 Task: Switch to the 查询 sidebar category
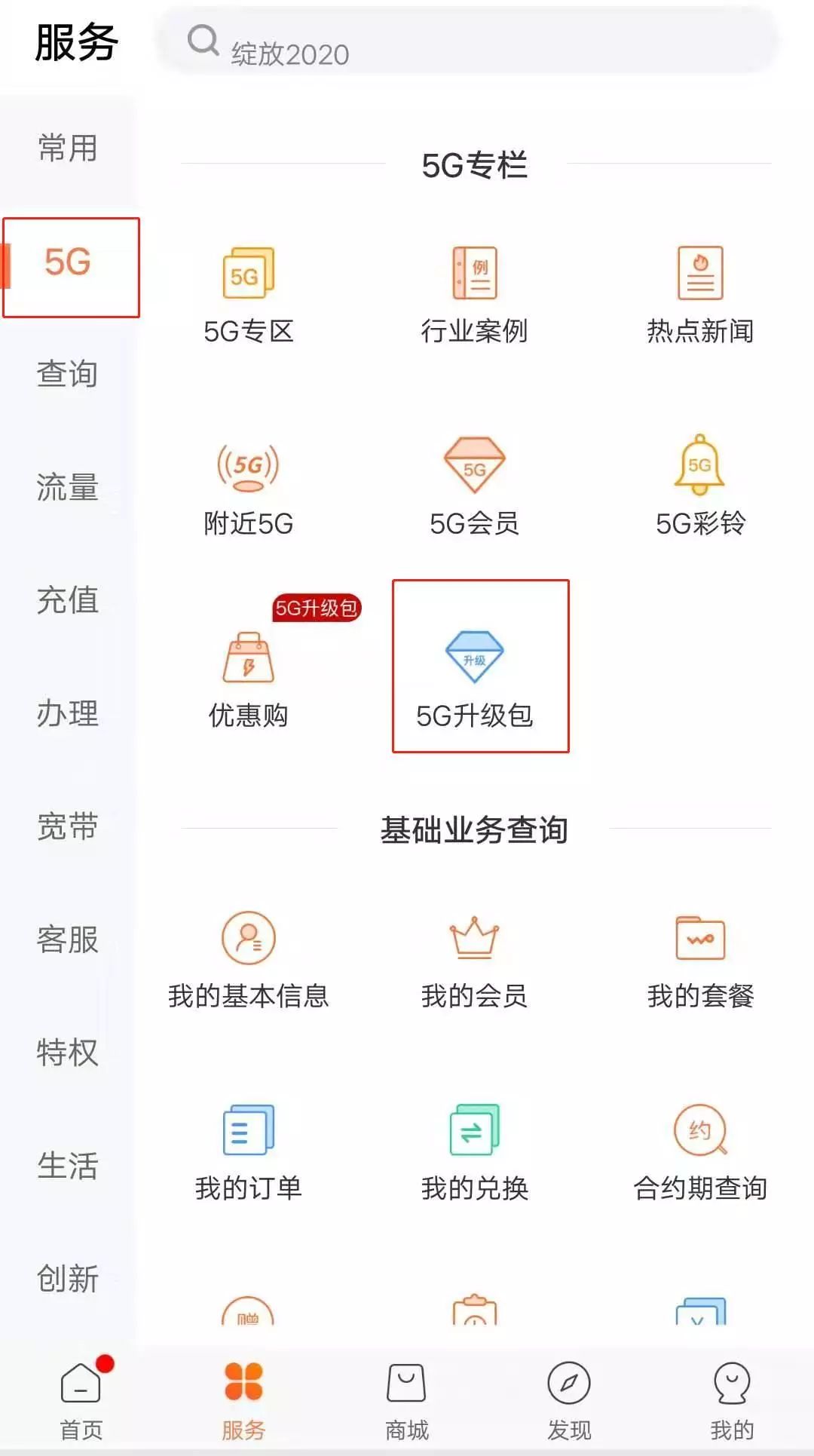point(68,374)
